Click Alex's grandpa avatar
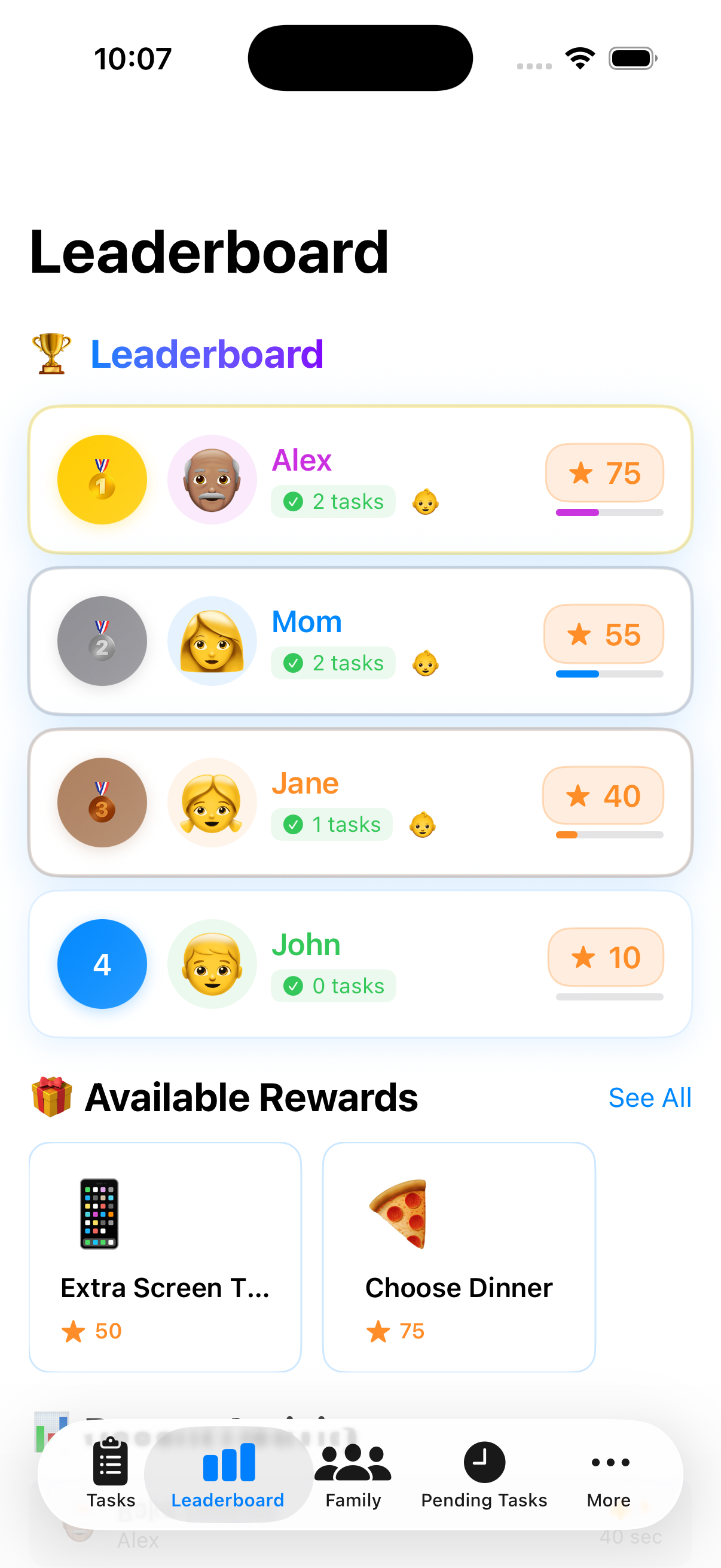 coord(212,479)
